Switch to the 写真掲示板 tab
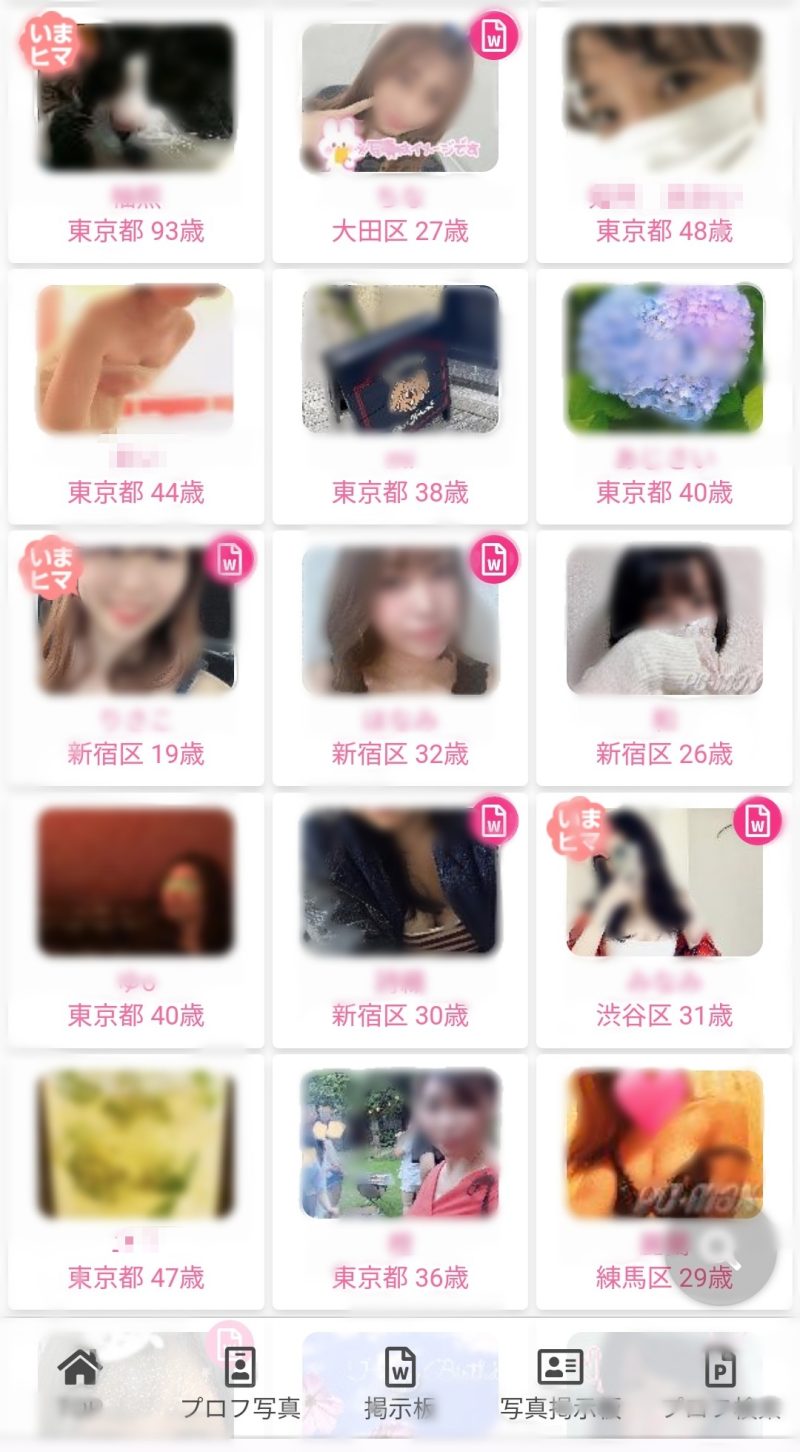Image resolution: width=800 pixels, height=1452 pixels. 560,1382
